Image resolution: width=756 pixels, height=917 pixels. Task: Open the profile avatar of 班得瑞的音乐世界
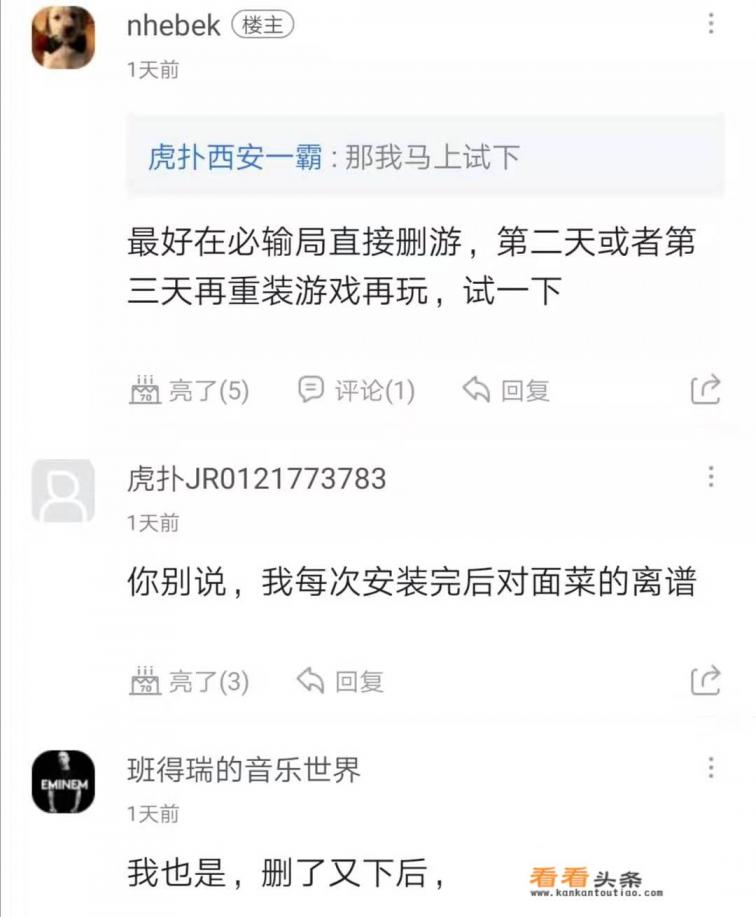click(63, 782)
